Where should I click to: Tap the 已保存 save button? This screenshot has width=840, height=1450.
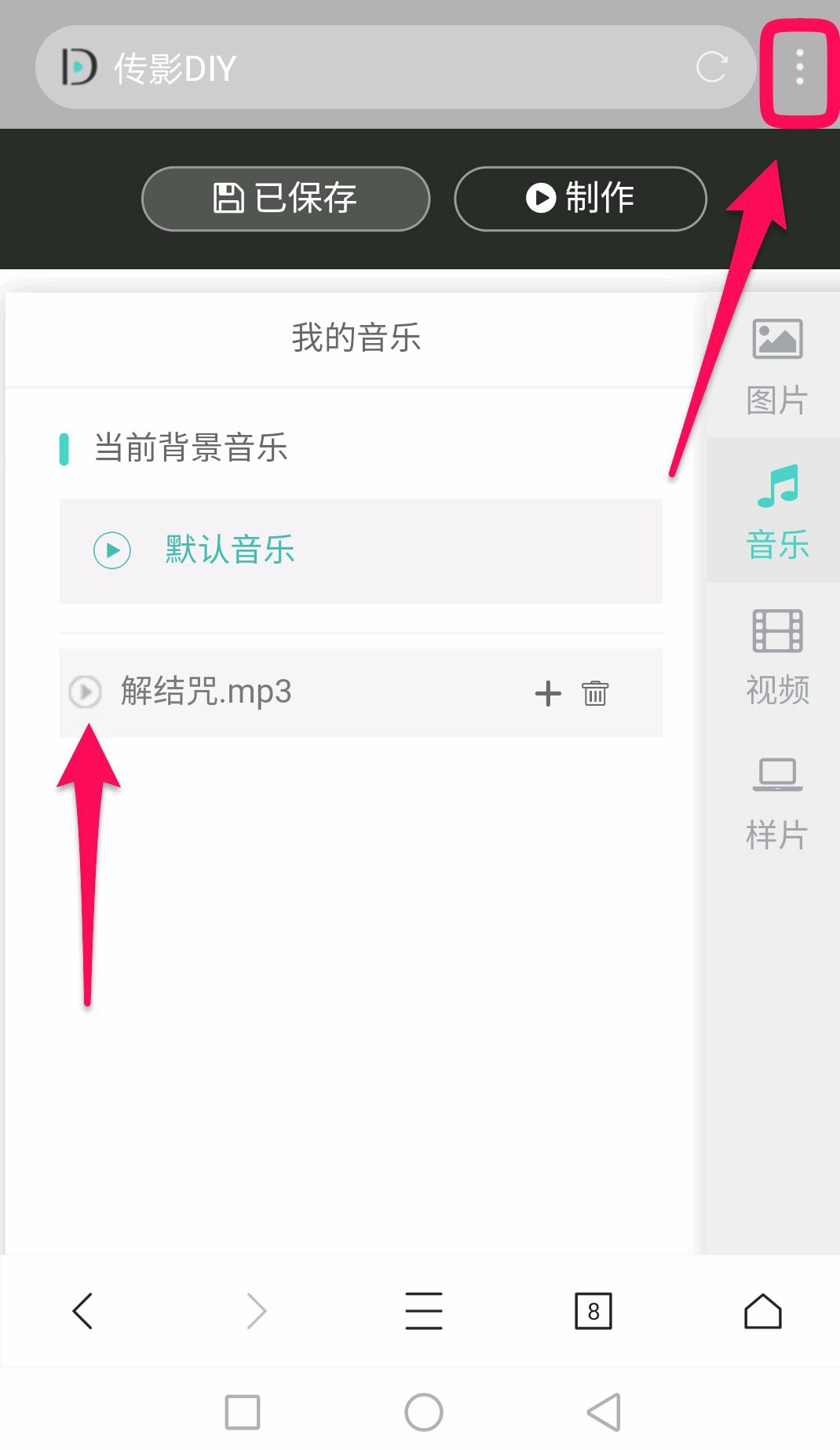point(286,199)
